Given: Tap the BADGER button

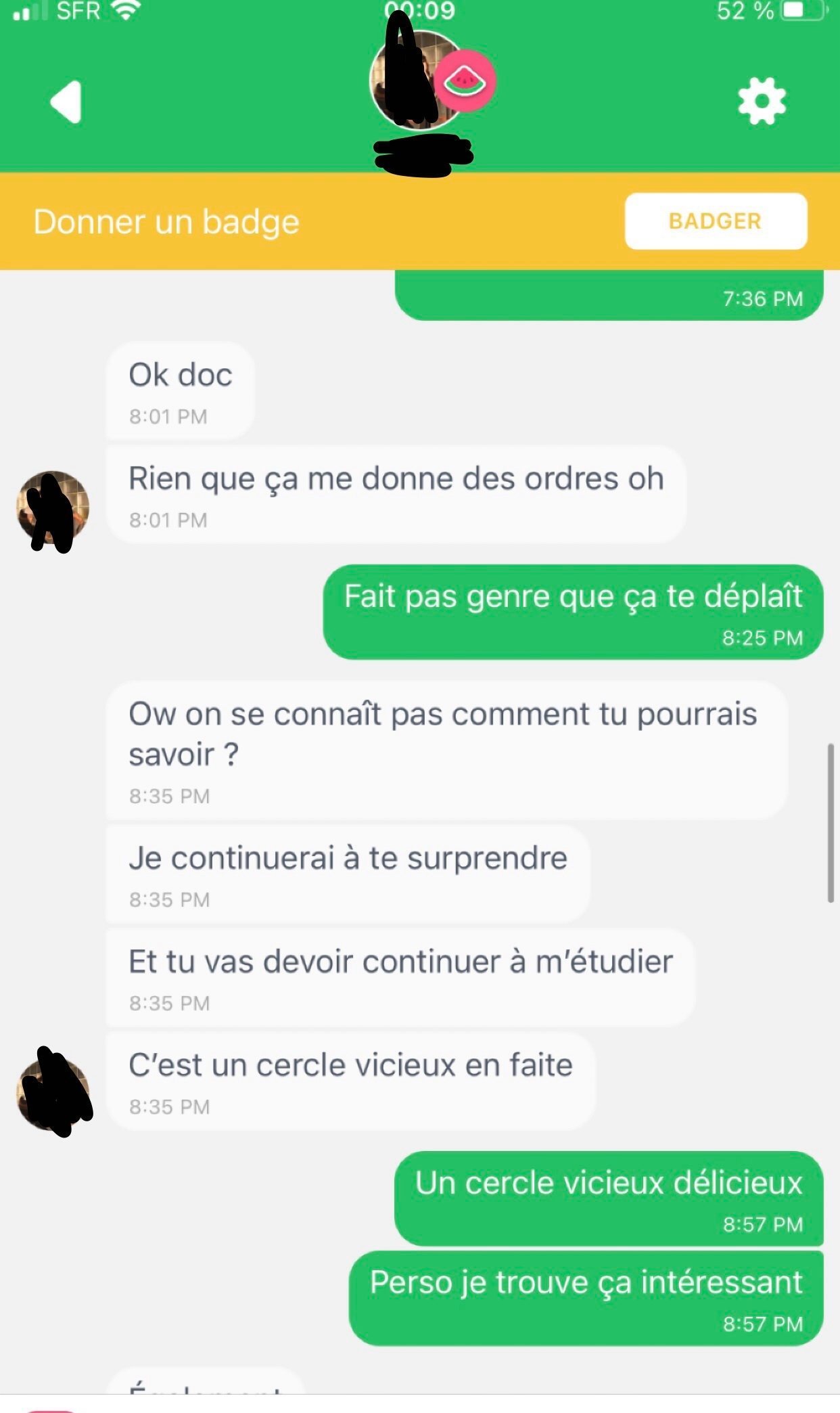Looking at the screenshot, I should pos(716,221).
